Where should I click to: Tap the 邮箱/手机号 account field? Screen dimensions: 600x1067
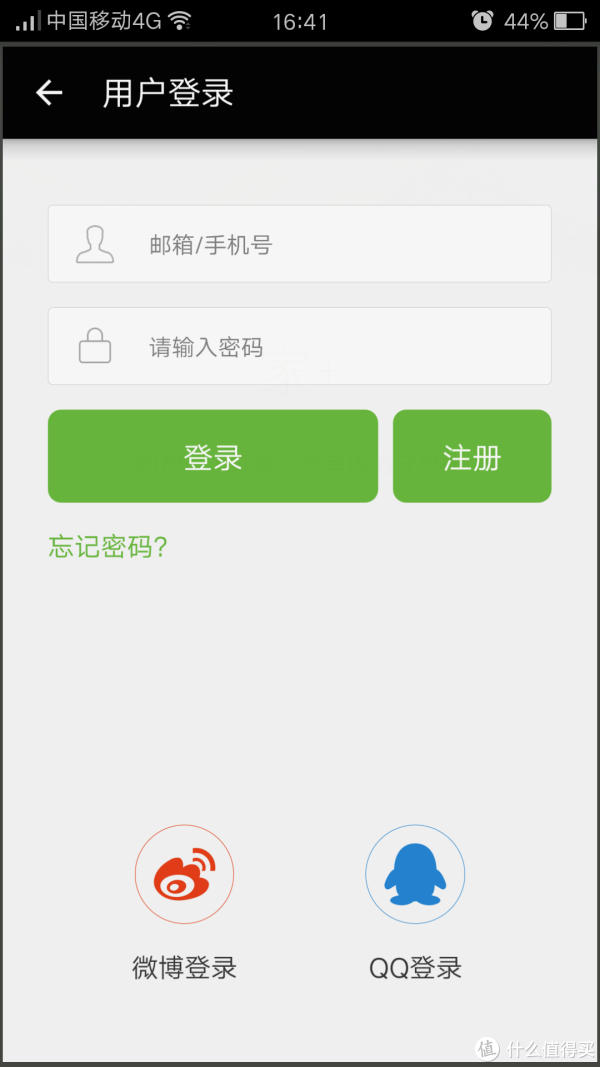[x=299, y=244]
